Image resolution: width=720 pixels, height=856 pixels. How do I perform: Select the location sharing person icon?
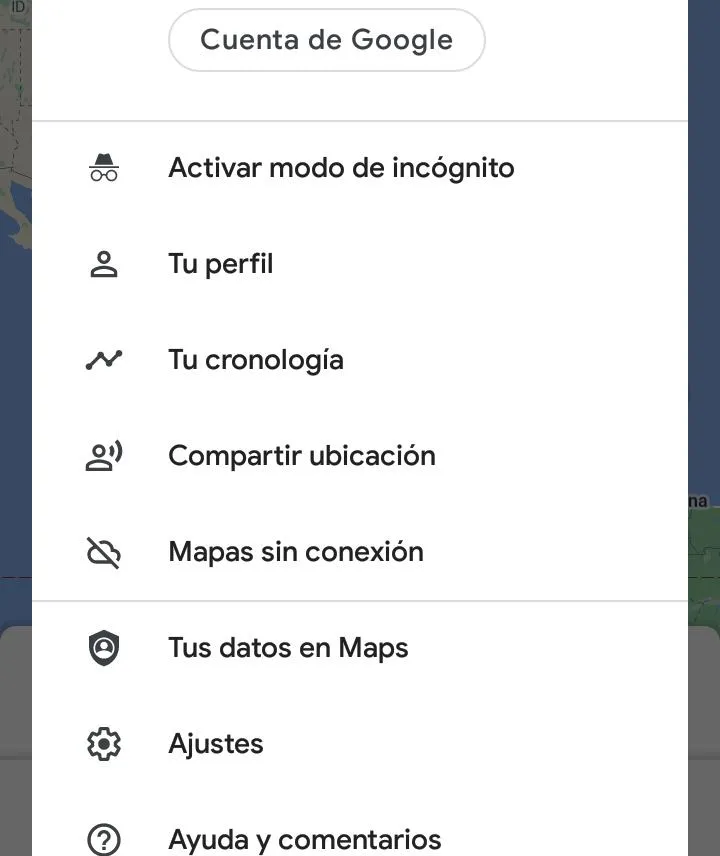point(104,455)
